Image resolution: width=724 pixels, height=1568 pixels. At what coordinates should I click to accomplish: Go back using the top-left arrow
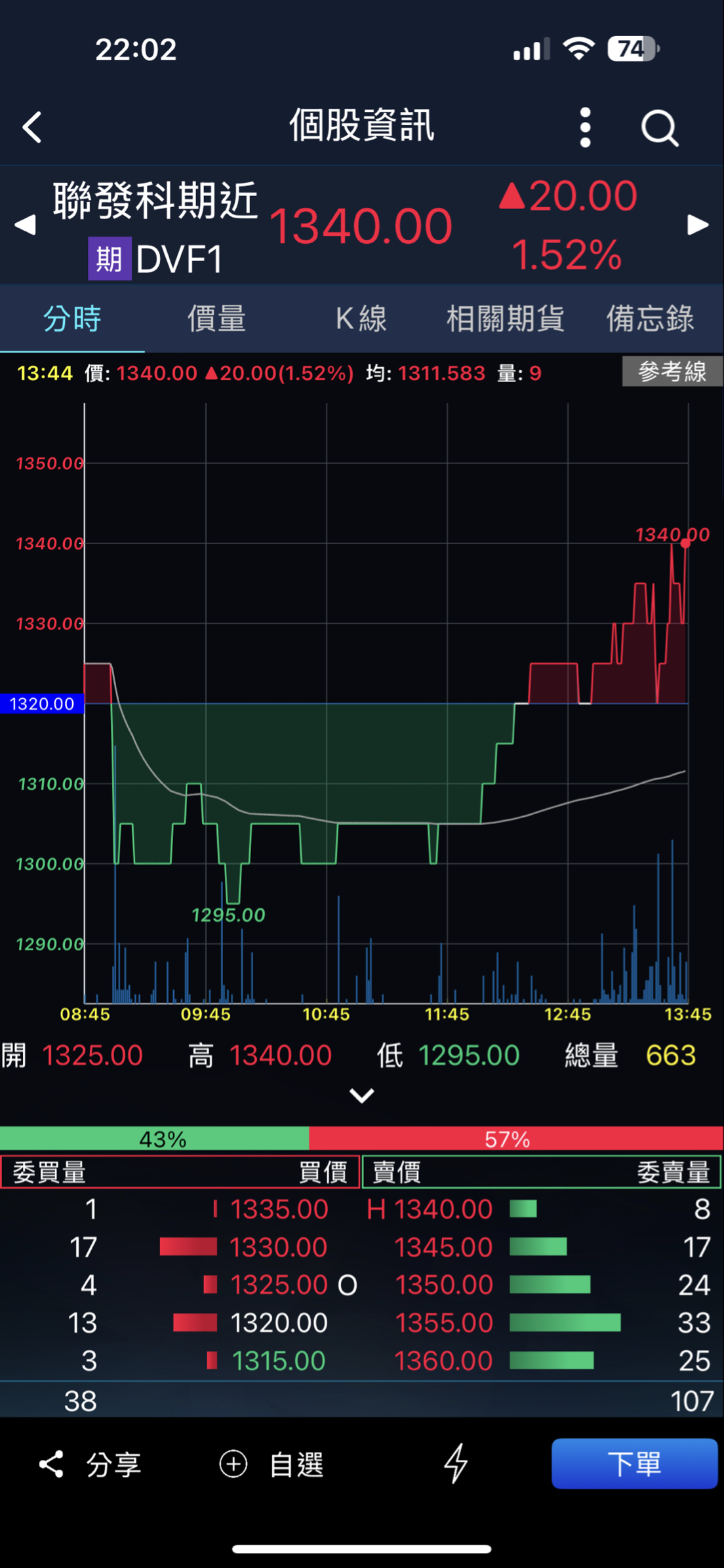click(x=31, y=127)
